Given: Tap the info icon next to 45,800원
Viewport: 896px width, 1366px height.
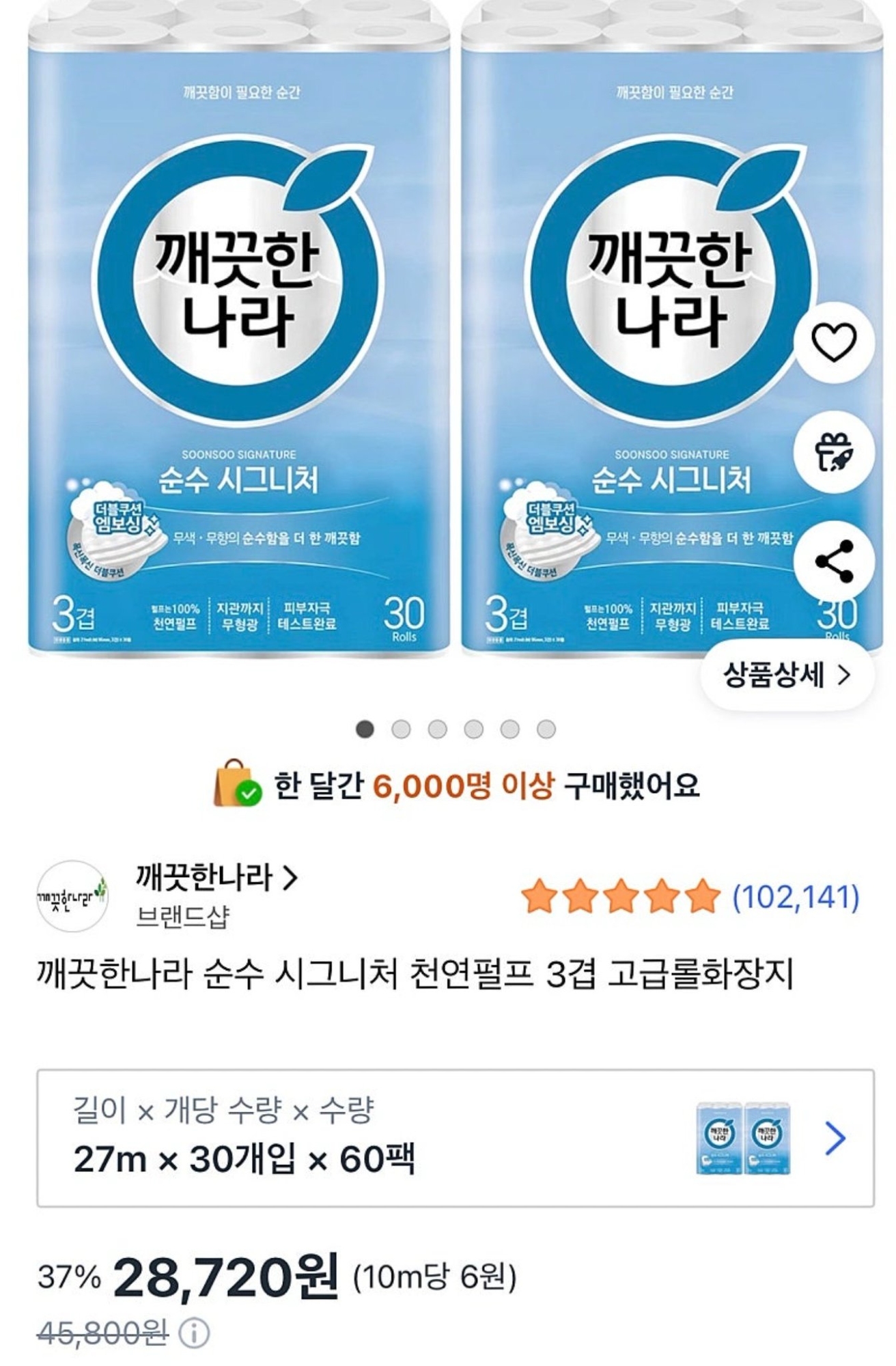Looking at the screenshot, I should point(194,1333).
